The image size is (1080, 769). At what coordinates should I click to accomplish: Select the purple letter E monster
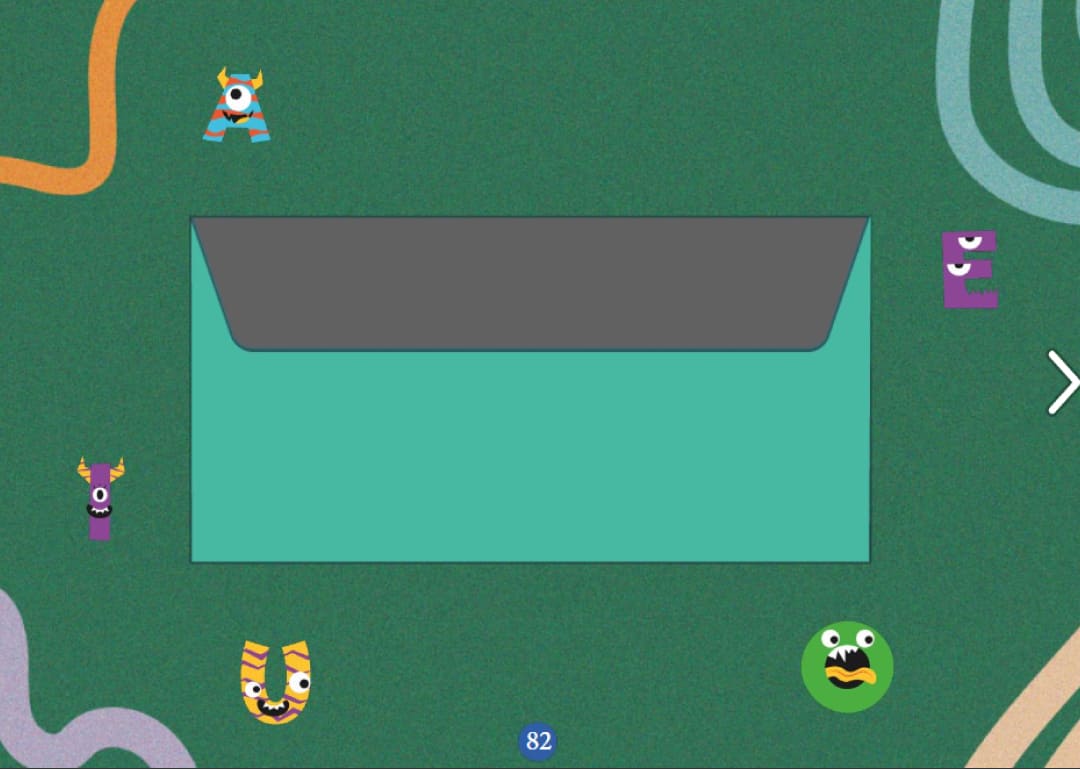[x=969, y=269]
